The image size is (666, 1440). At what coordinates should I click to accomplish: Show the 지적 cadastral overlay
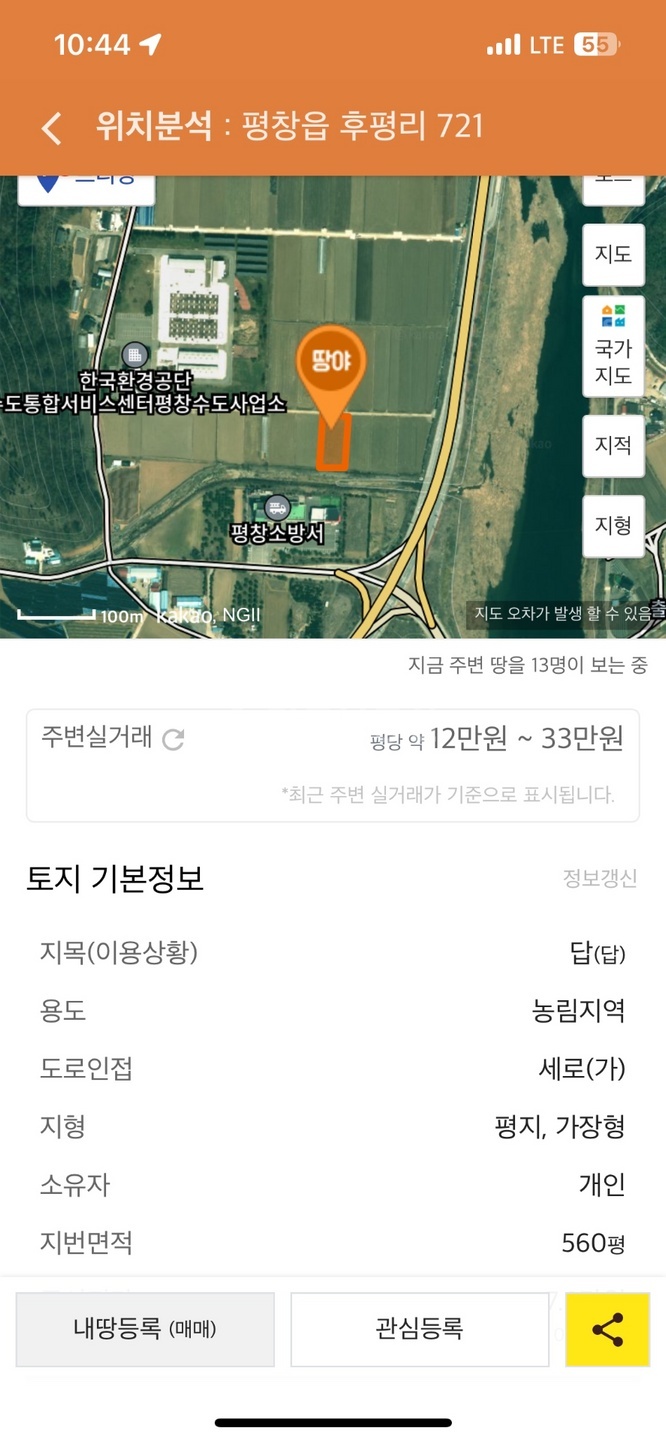[613, 445]
